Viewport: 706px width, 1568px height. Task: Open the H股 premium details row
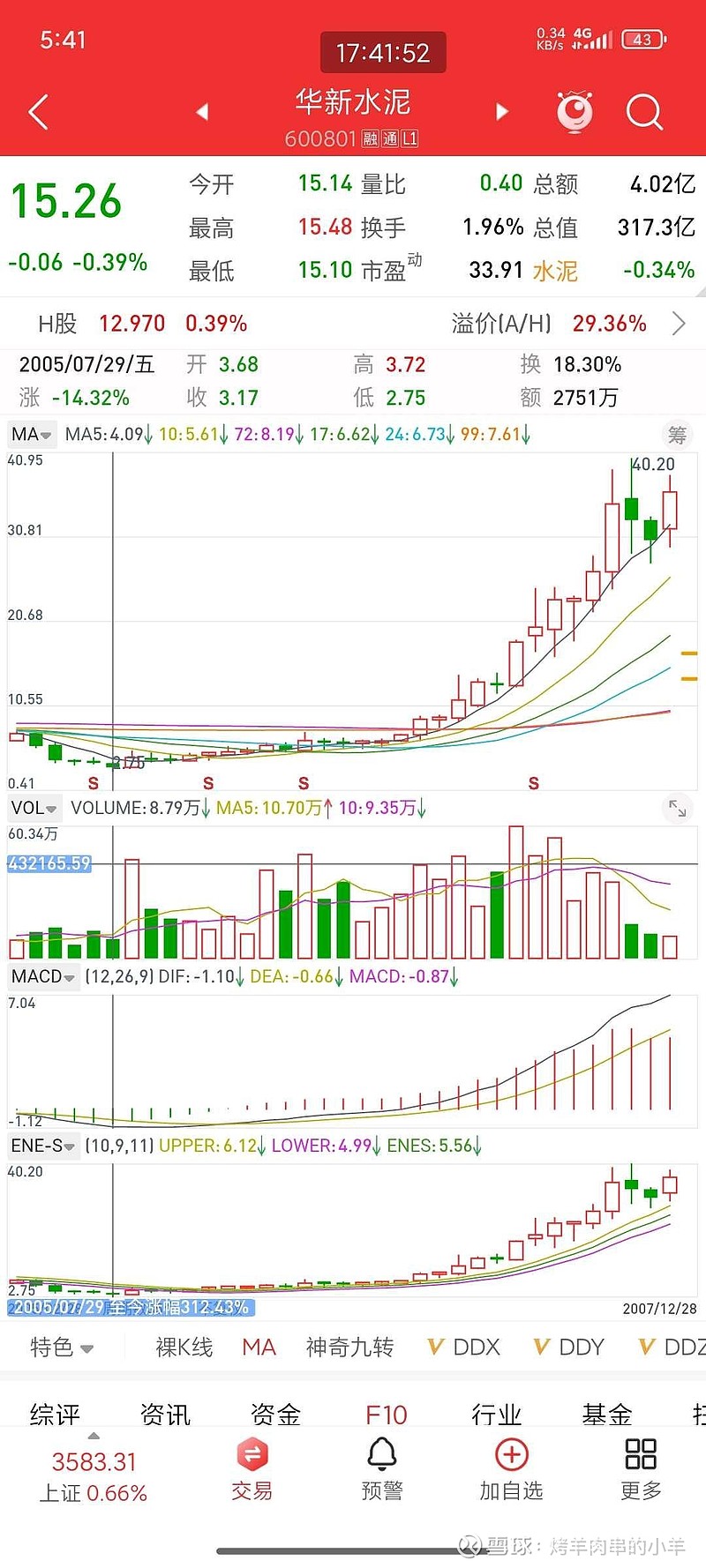pyautogui.click(x=353, y=324)
